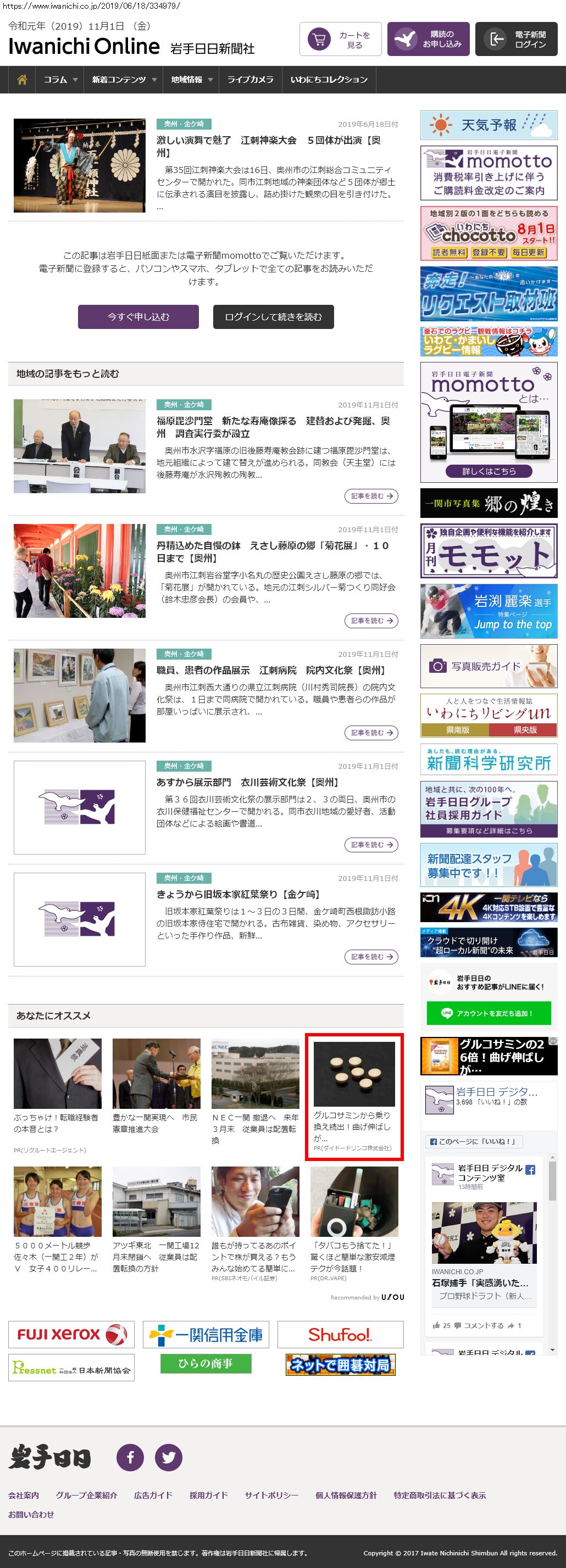Open ライブカメラ page
566x1568 pixels.
251,80
